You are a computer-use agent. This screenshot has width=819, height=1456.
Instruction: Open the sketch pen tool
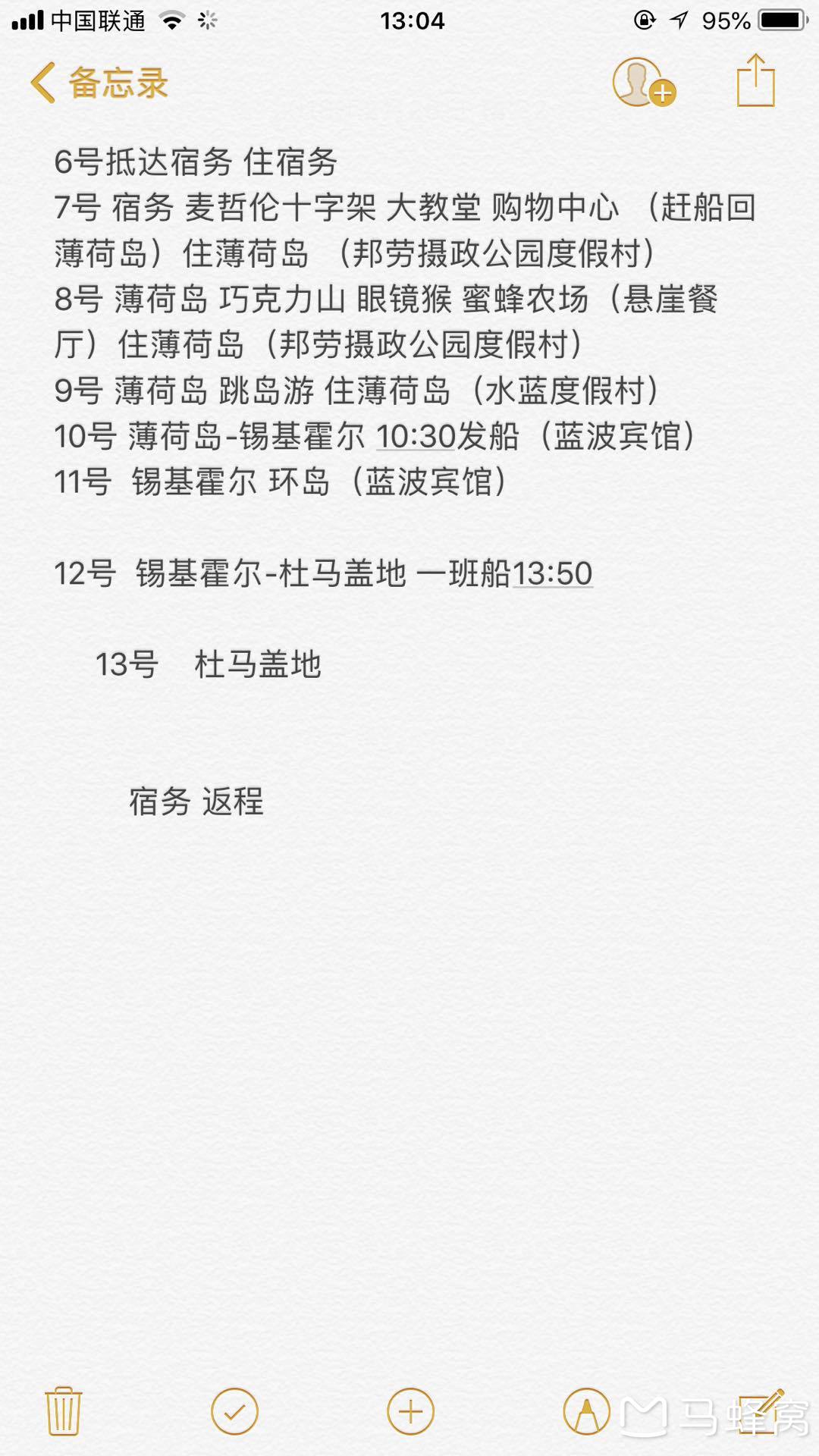pyautogui.click(x=586, y=1412)
